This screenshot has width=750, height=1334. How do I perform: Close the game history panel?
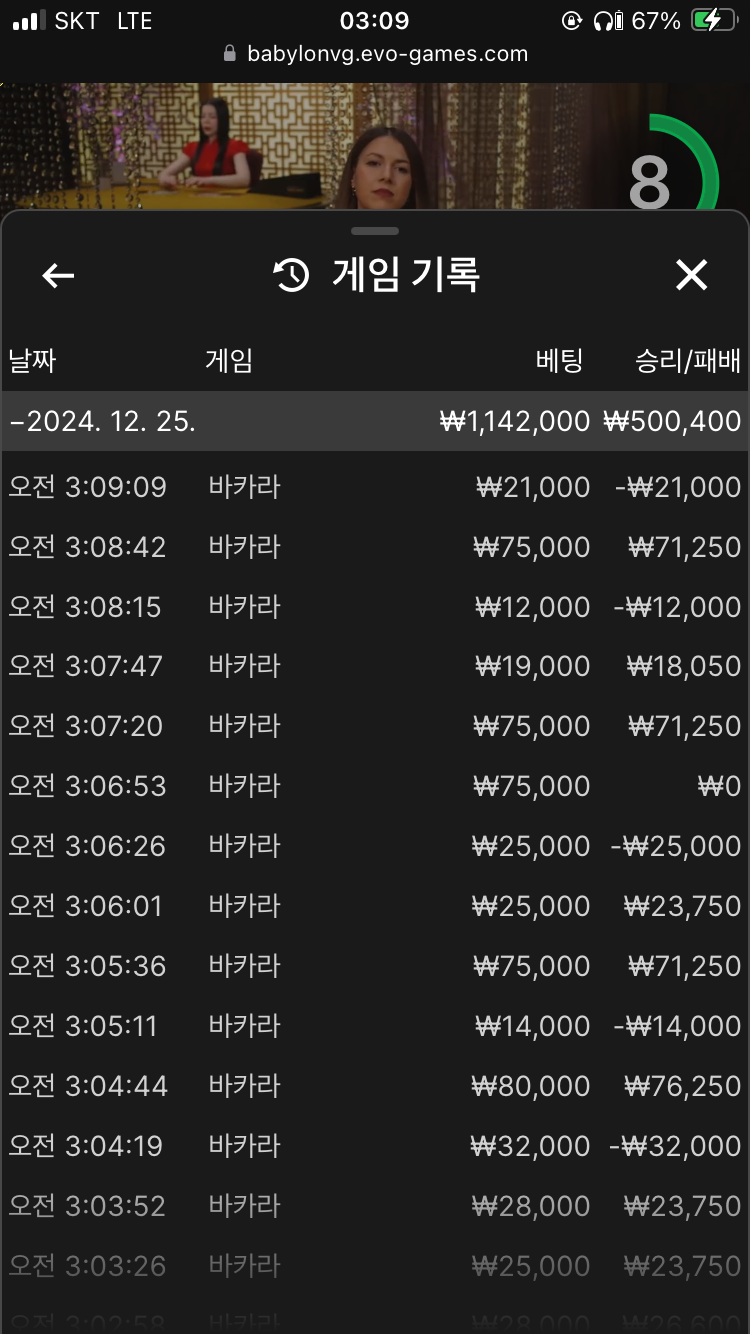tap(691, 275)
